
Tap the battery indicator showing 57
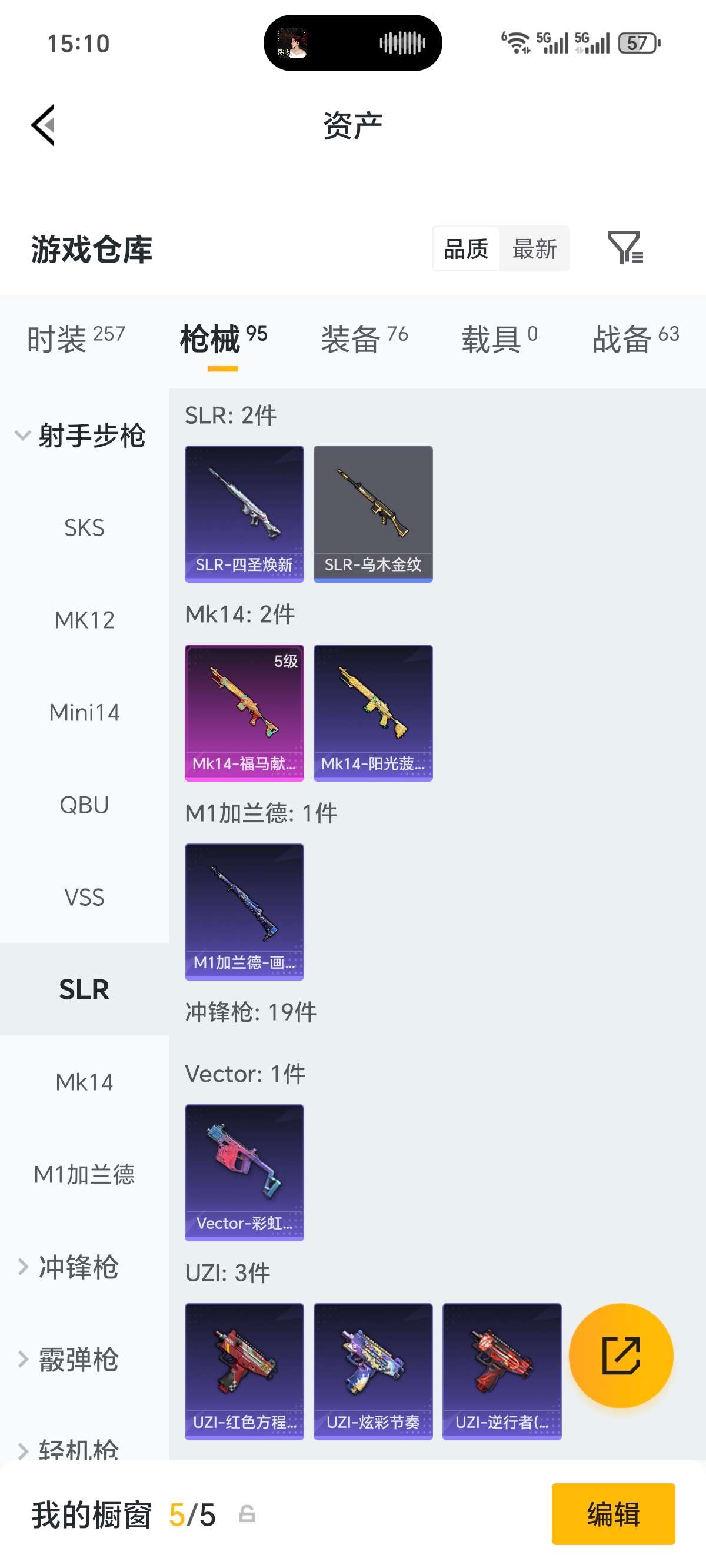(638, 42)
